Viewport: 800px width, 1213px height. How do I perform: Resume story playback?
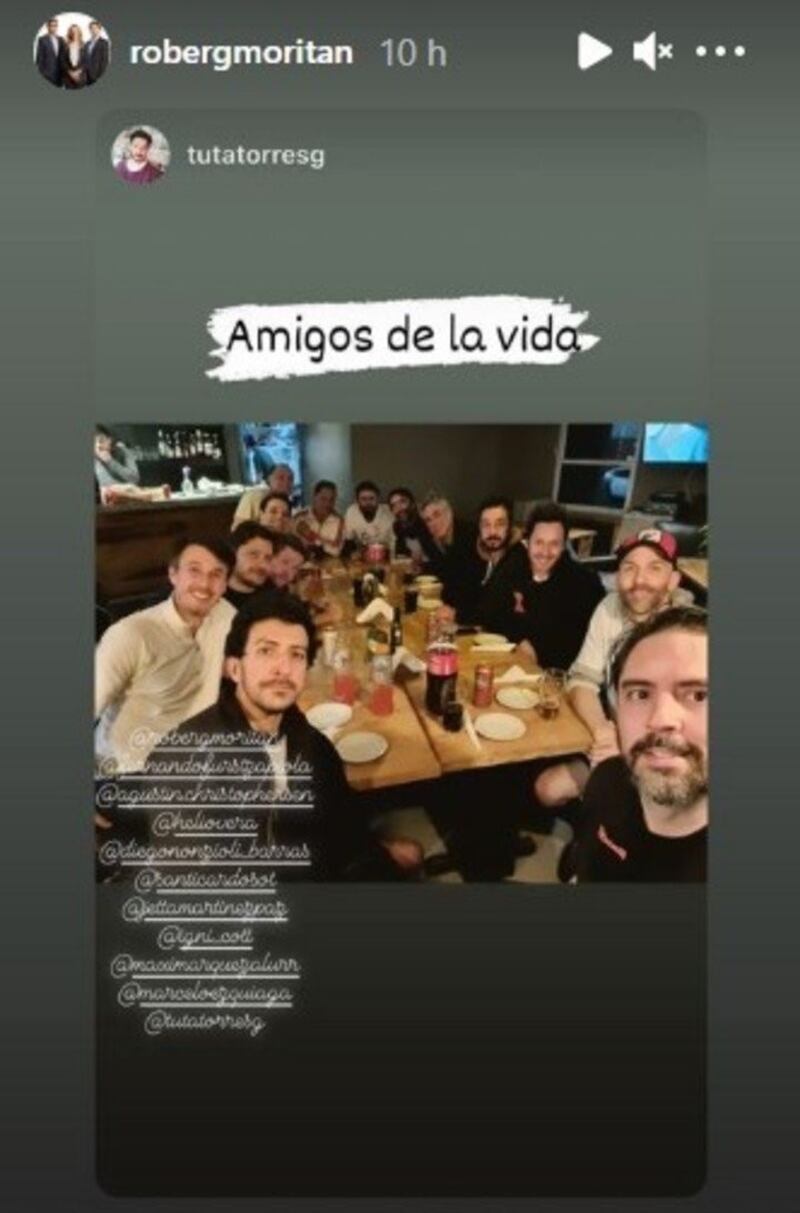click(594, 51)
